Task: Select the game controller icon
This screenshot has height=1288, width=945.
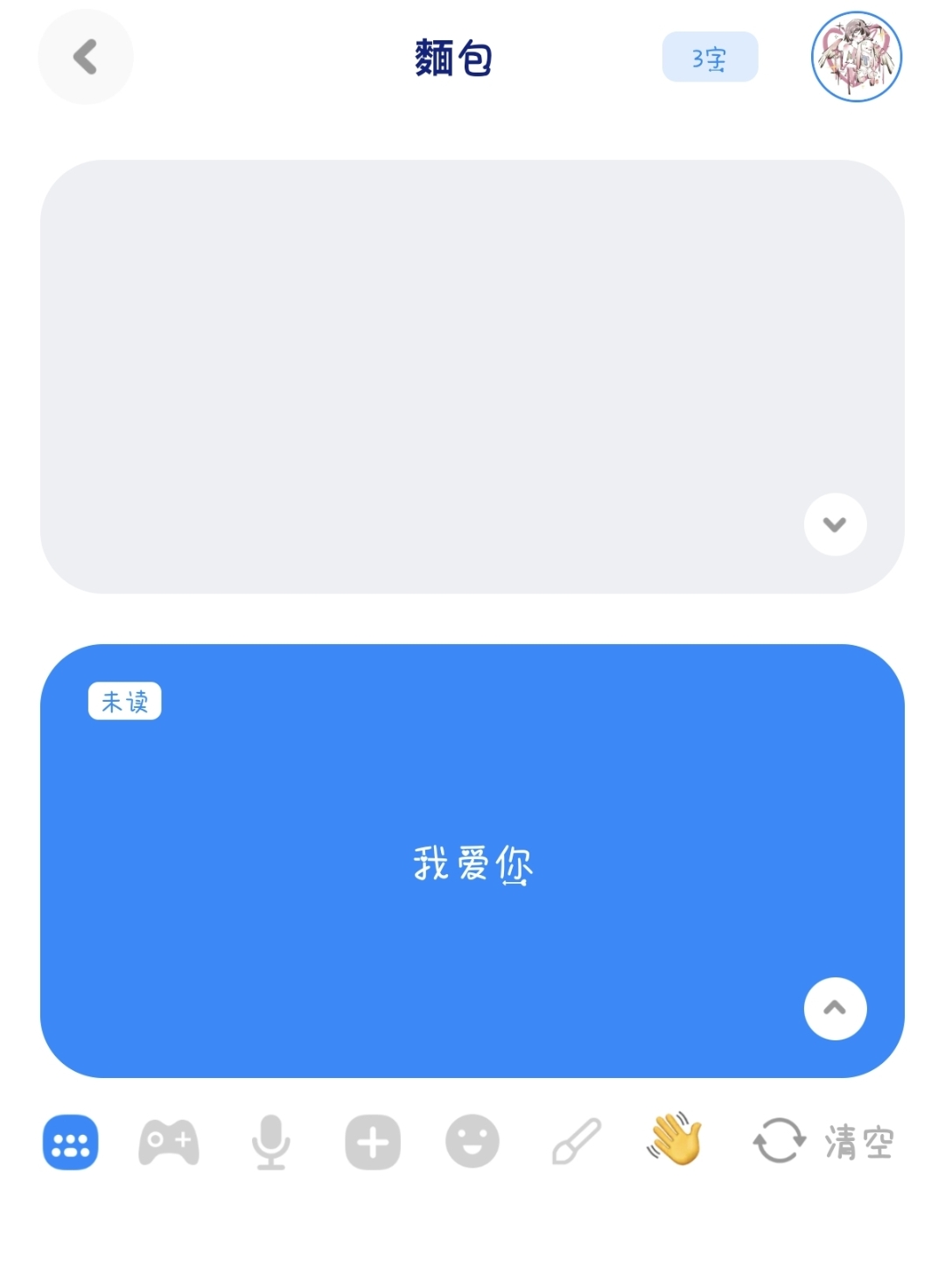Action: tap(169, 1142)
